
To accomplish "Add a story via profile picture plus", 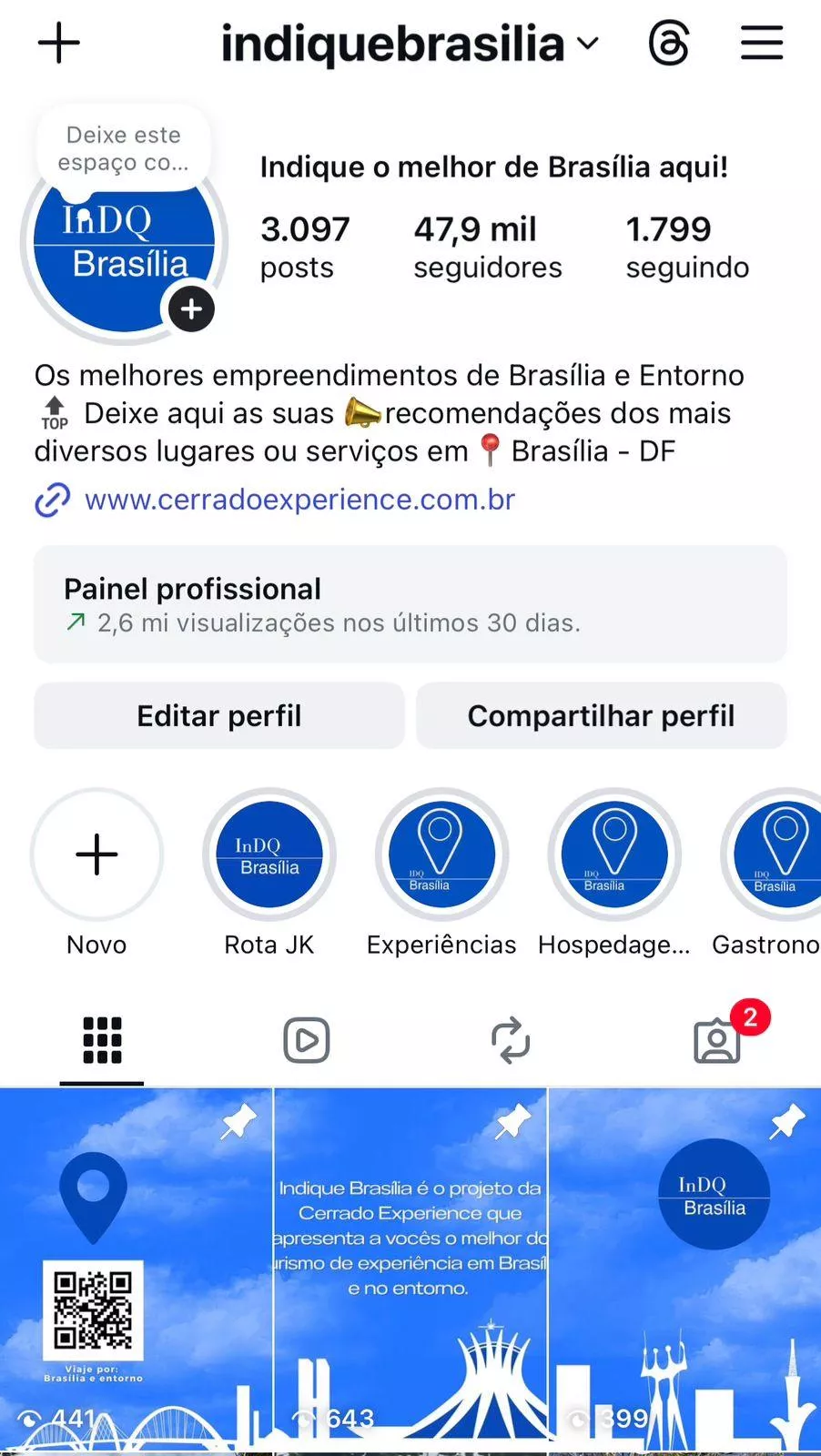I will [191, 309].
